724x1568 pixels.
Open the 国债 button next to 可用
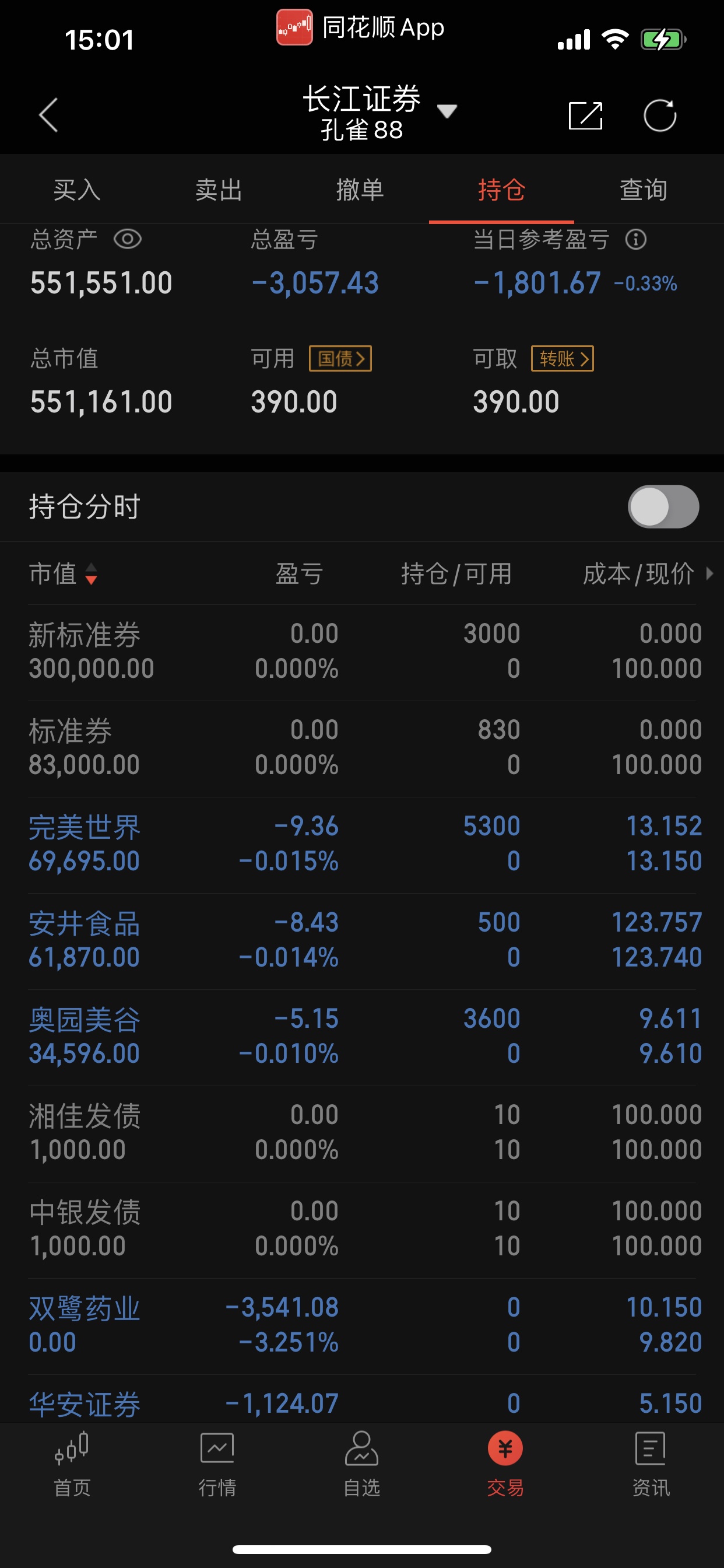[x=340, y=359]
